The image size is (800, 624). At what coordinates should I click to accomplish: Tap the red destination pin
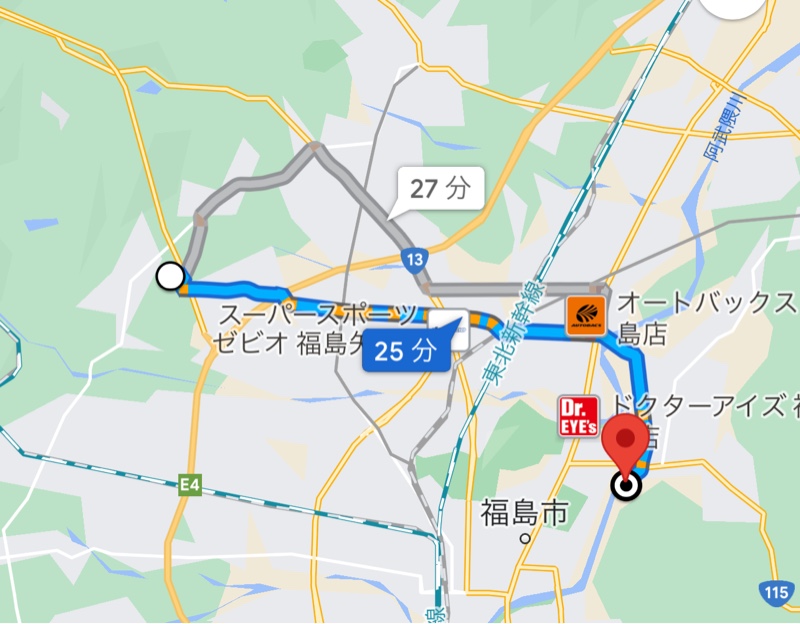628,445
